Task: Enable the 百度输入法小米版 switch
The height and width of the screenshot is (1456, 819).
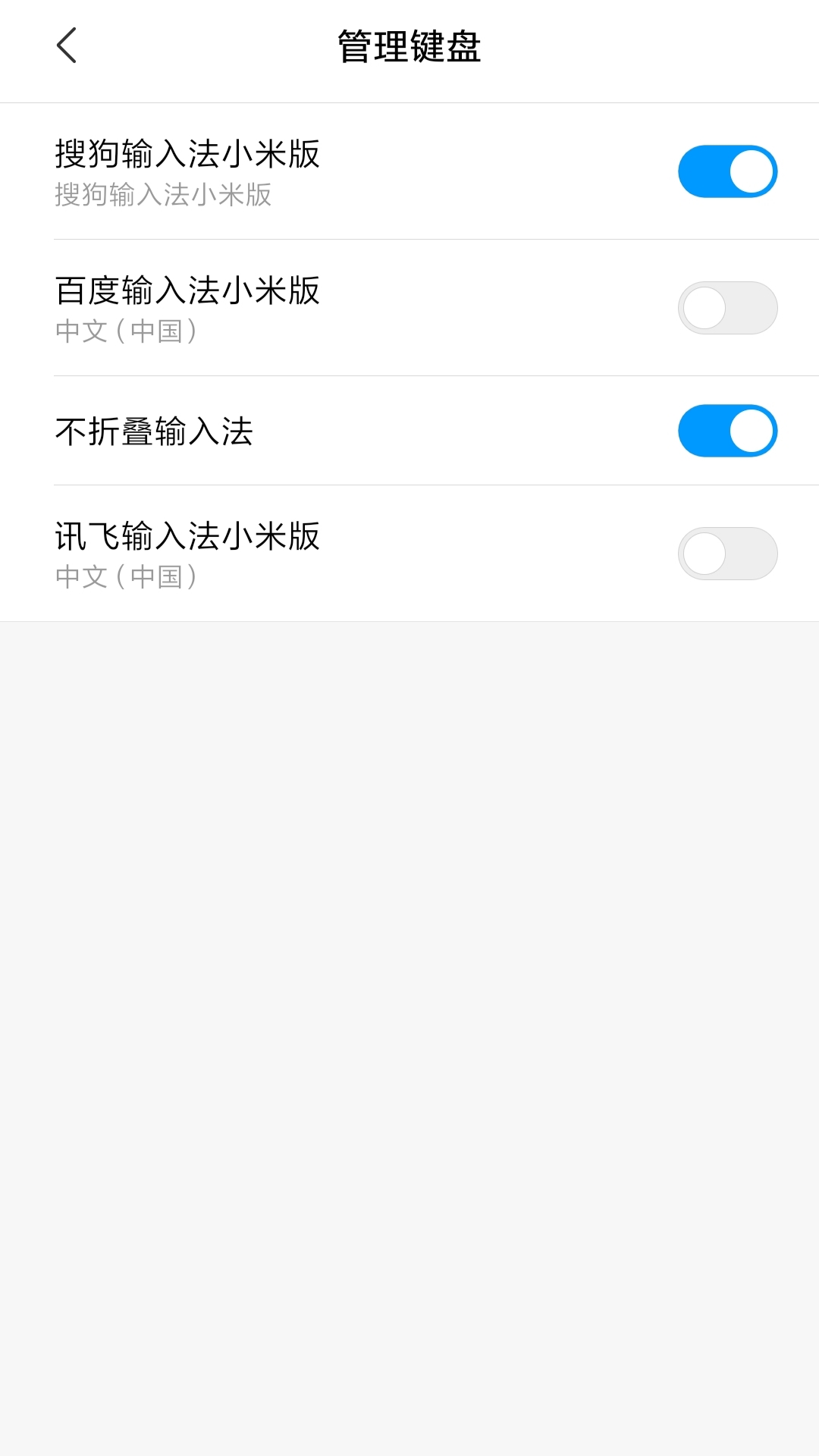Action: point(726,308)
